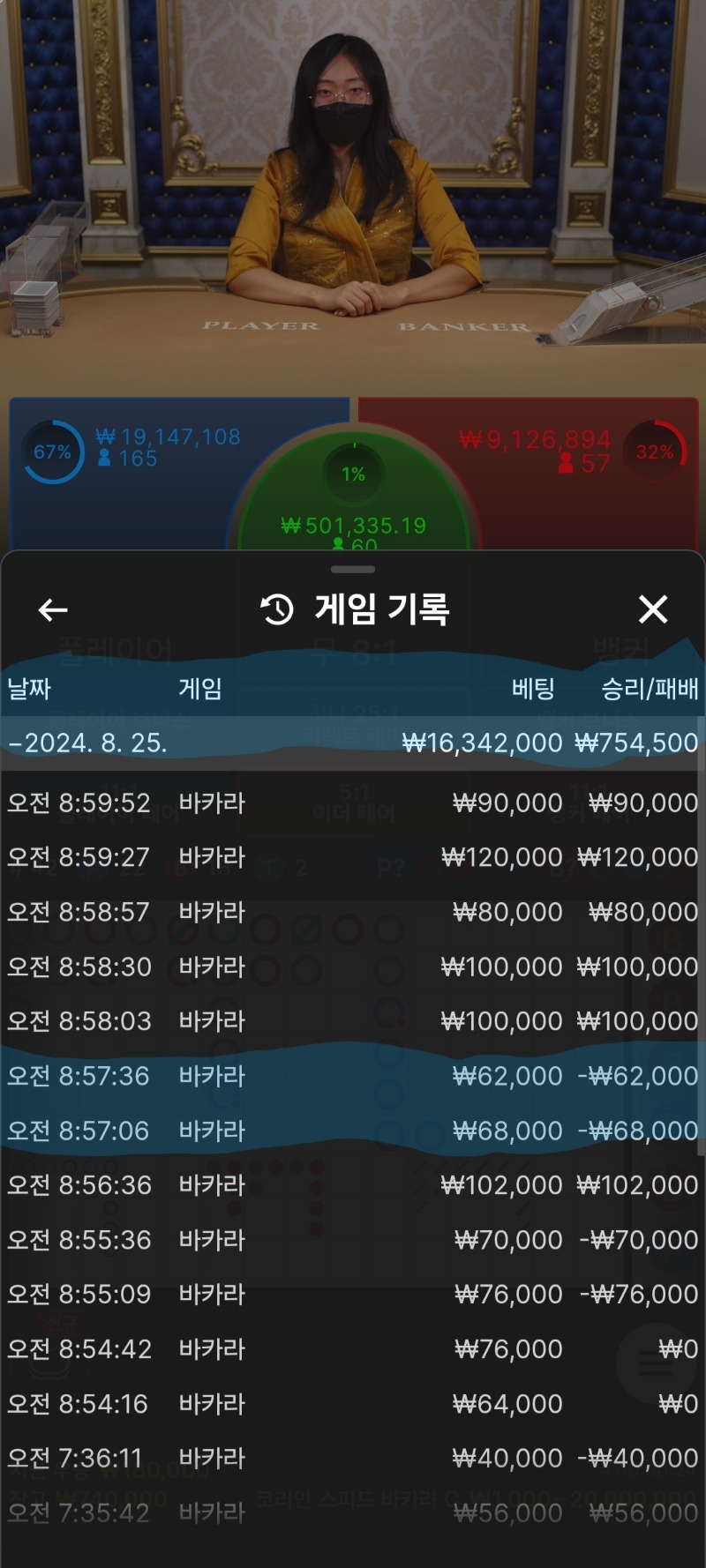
Task: View the 8:54:16 round with ₩64,000 bet
Action: [x=353, y=1404]
